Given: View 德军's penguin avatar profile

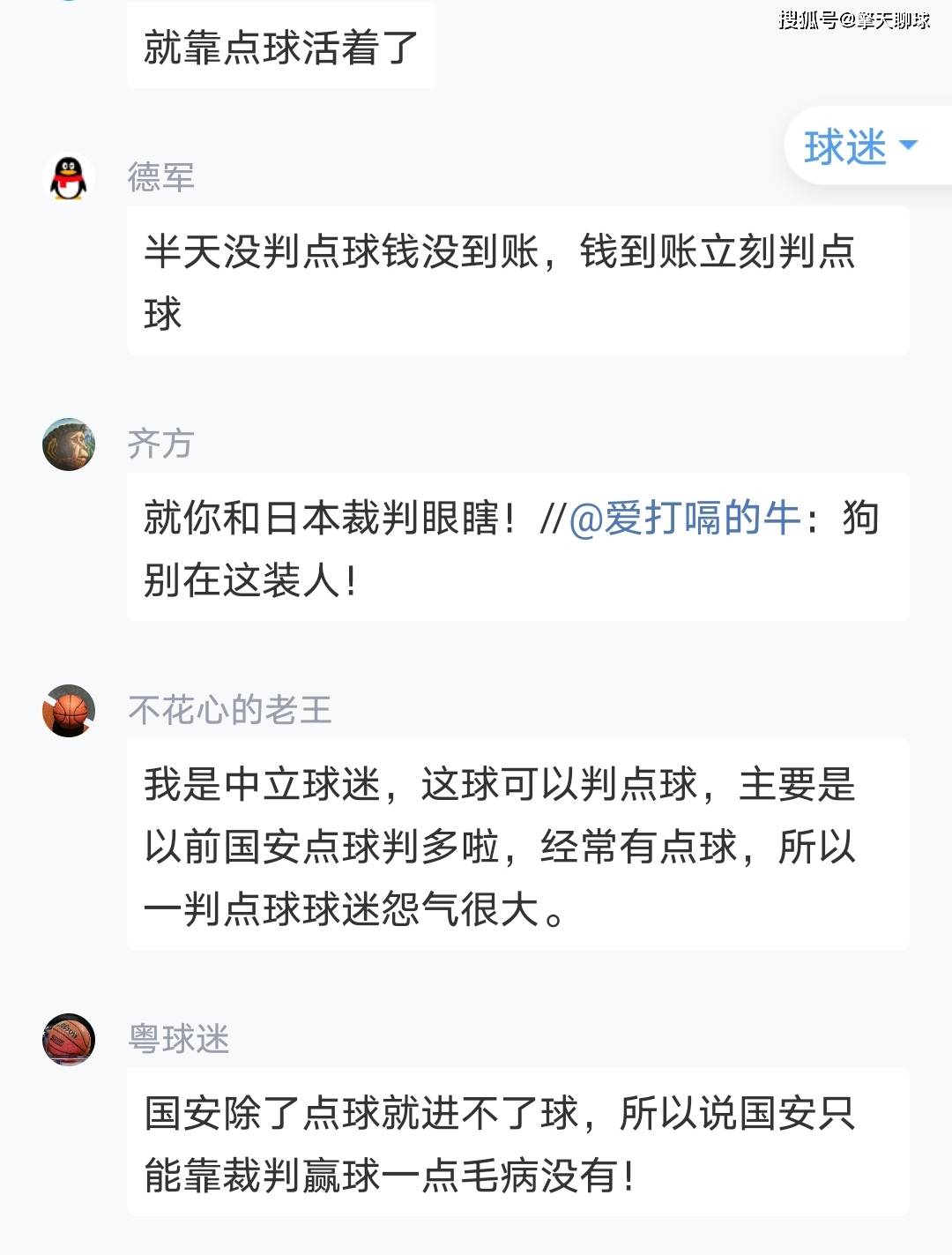Looking at the screenshot, I should pyautogui.click(x=69, y=178).
